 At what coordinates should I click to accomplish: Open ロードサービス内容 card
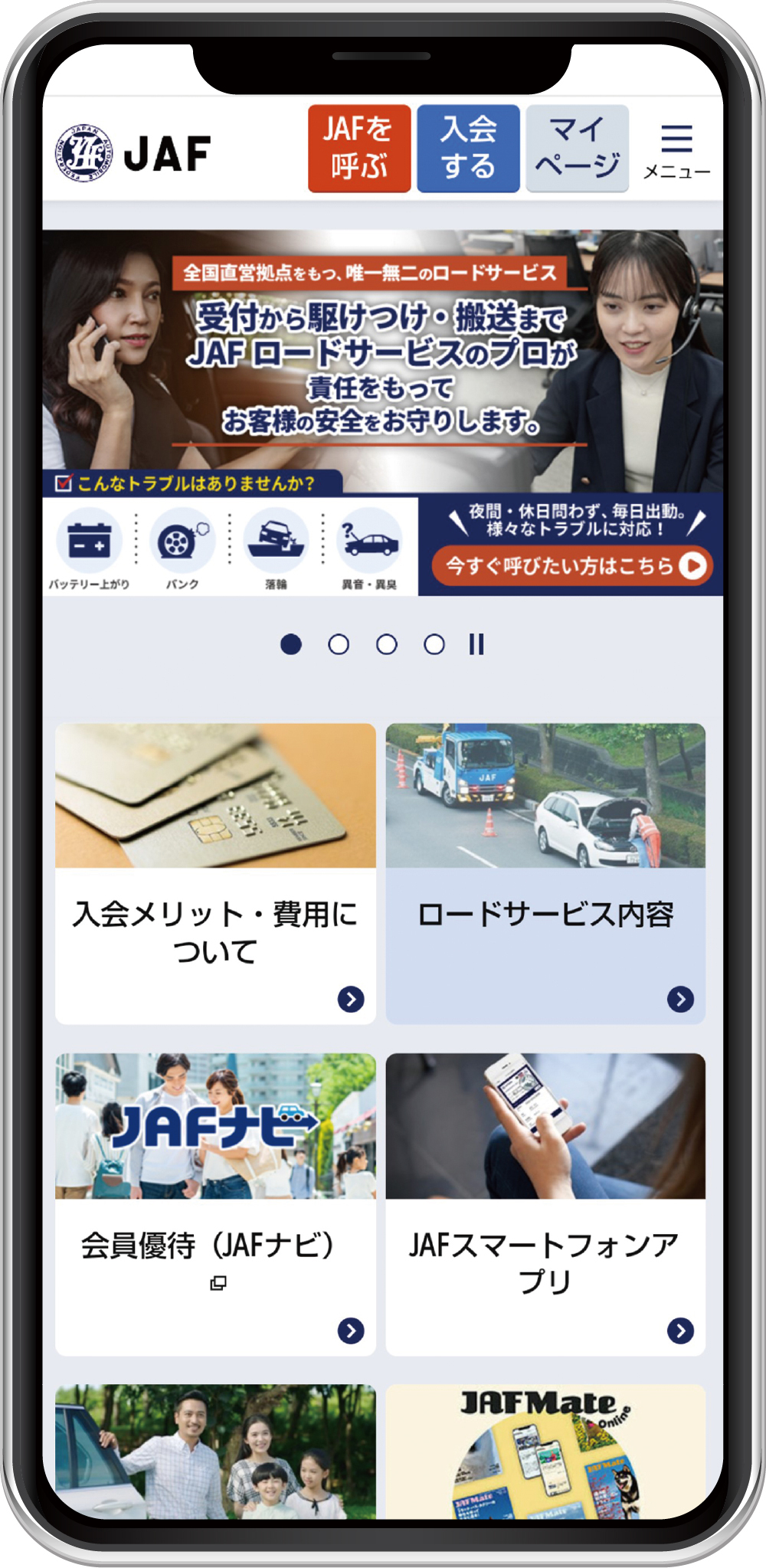click(x=545, y=873)
